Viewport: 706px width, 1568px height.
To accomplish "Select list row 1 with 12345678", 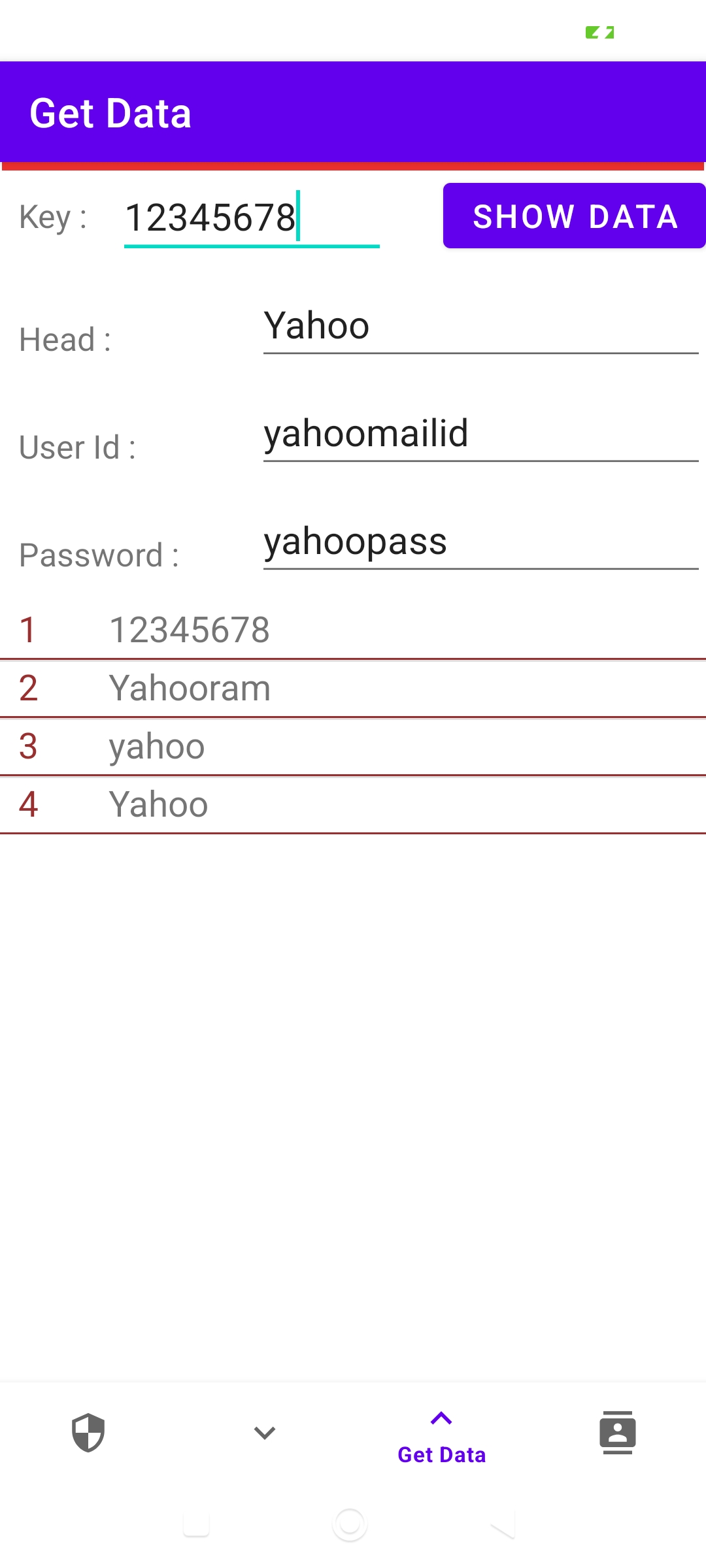I will tap(353, 630).
